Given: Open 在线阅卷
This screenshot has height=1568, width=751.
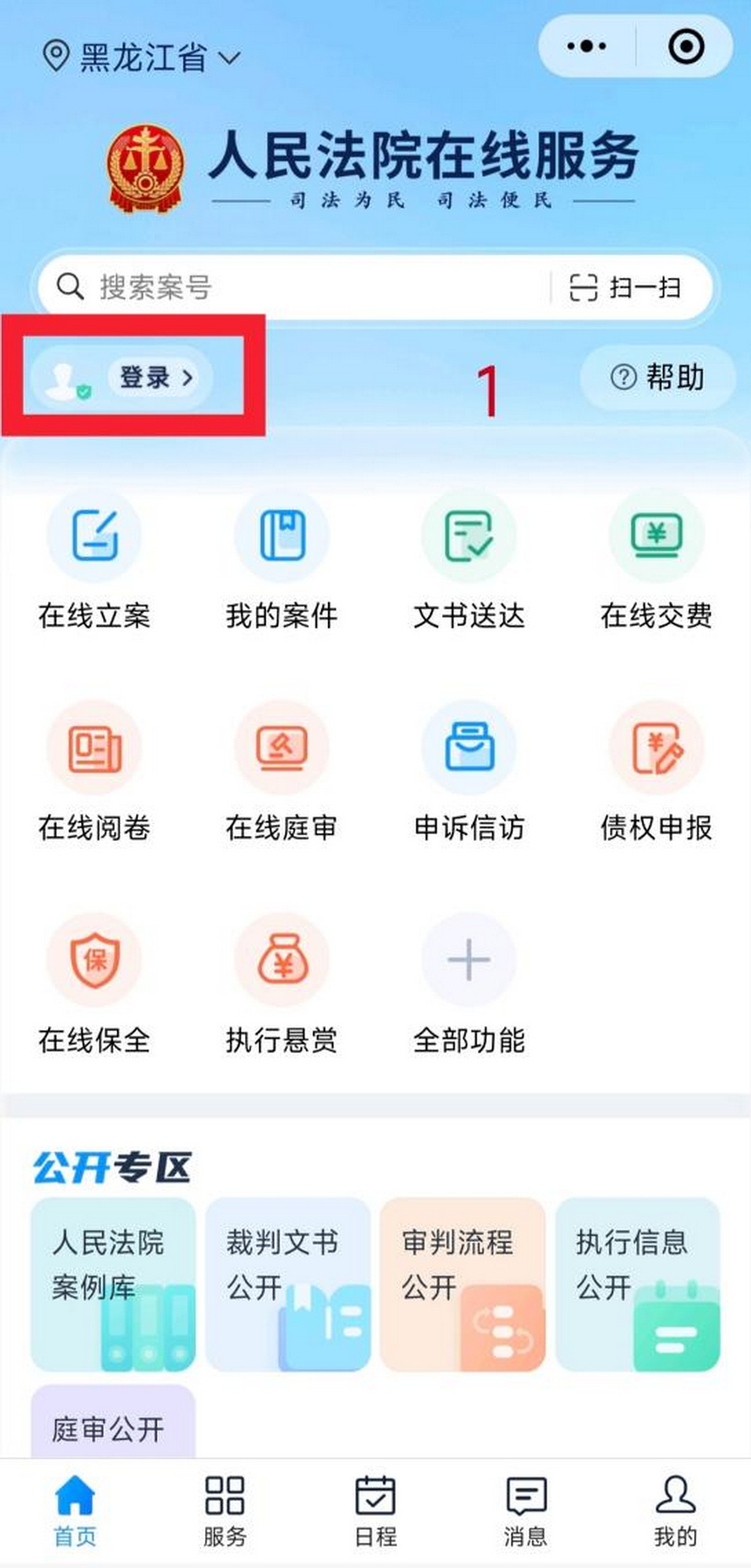Looking at the screenshot, I should (95, 775).
